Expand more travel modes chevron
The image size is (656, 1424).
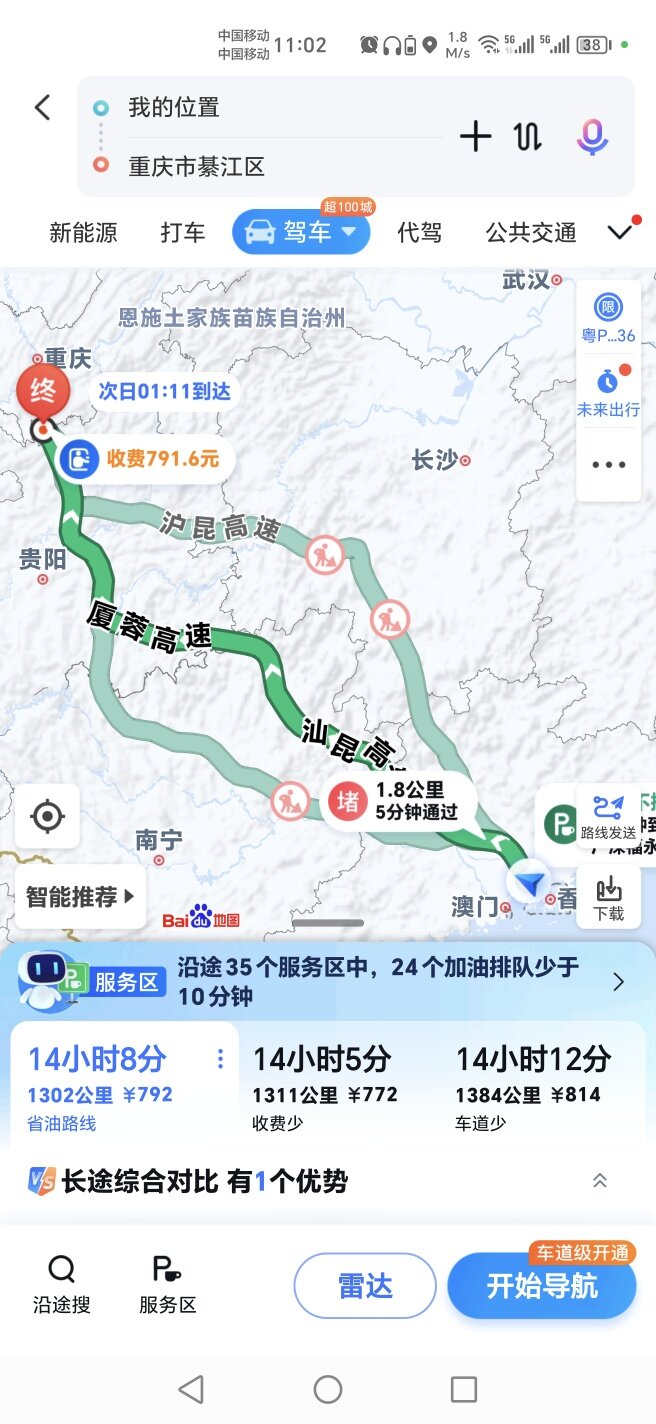[620, 233]
